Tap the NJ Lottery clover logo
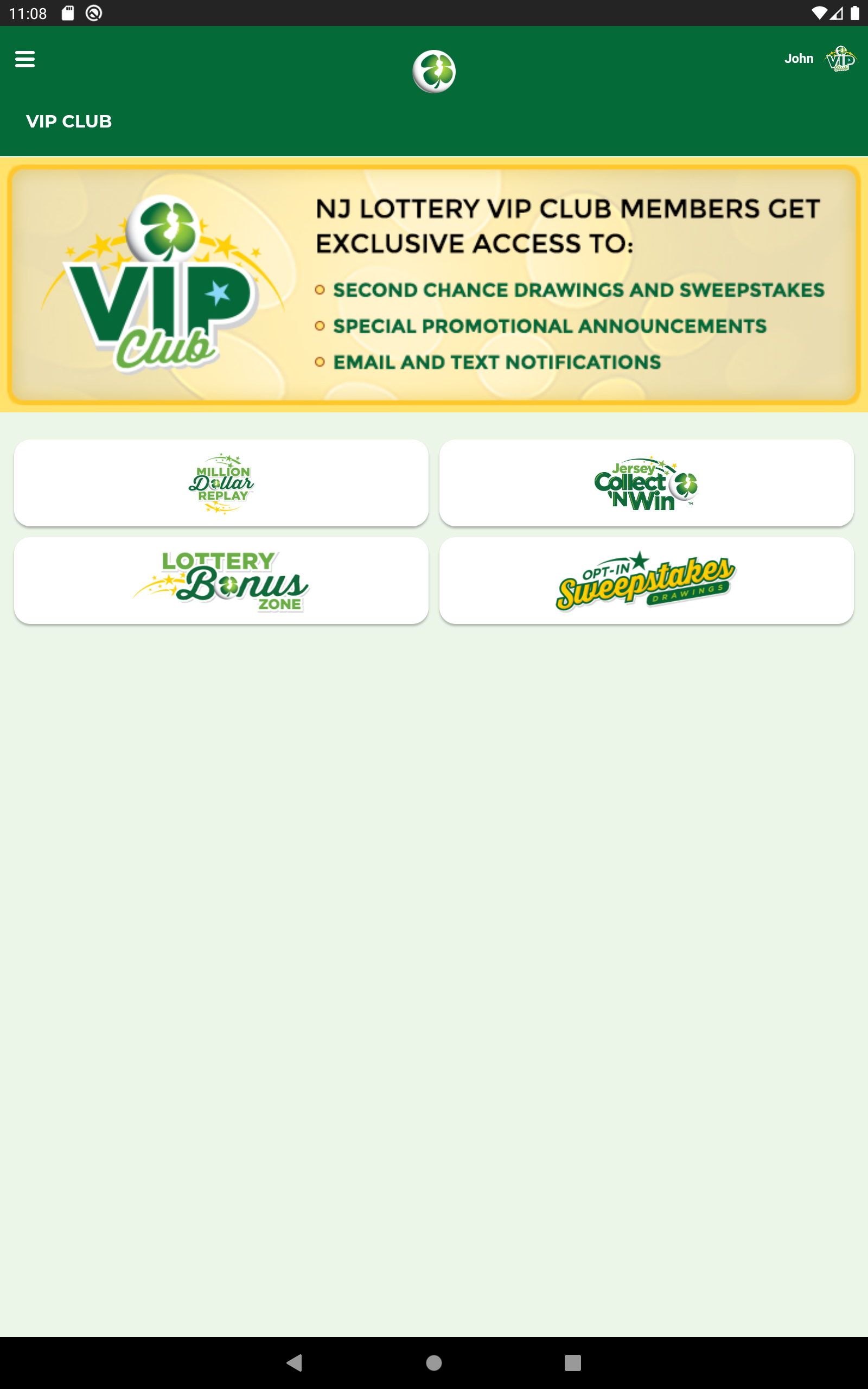 tap(434, 71)
